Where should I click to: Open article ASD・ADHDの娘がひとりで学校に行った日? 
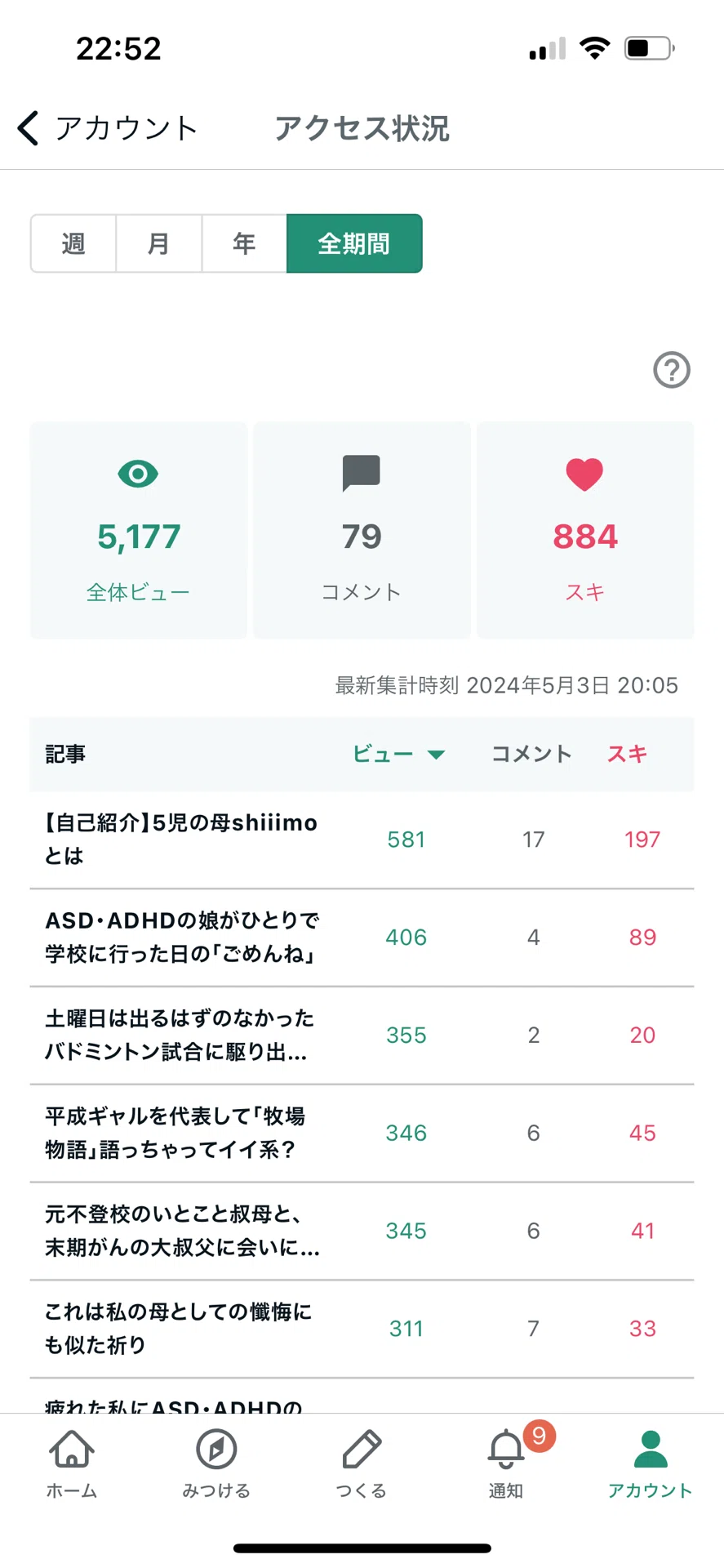click(362, 938)
